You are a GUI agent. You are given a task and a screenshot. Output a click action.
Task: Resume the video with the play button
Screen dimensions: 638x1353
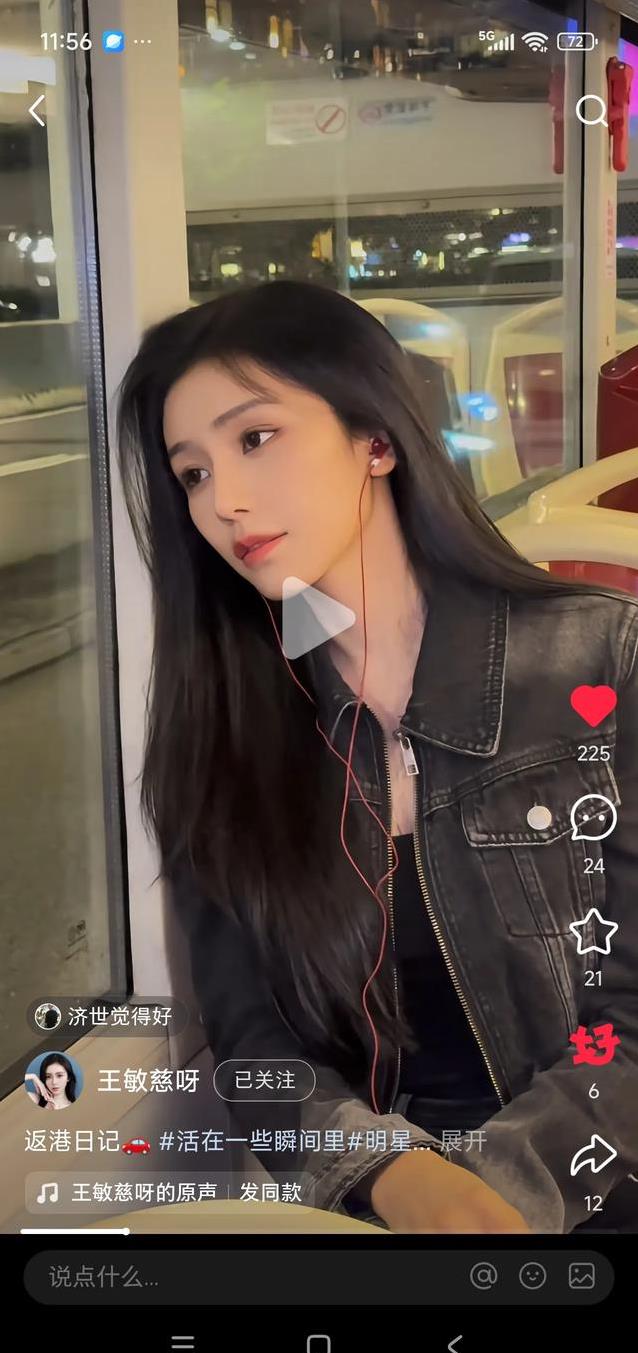tap(317, 618)
